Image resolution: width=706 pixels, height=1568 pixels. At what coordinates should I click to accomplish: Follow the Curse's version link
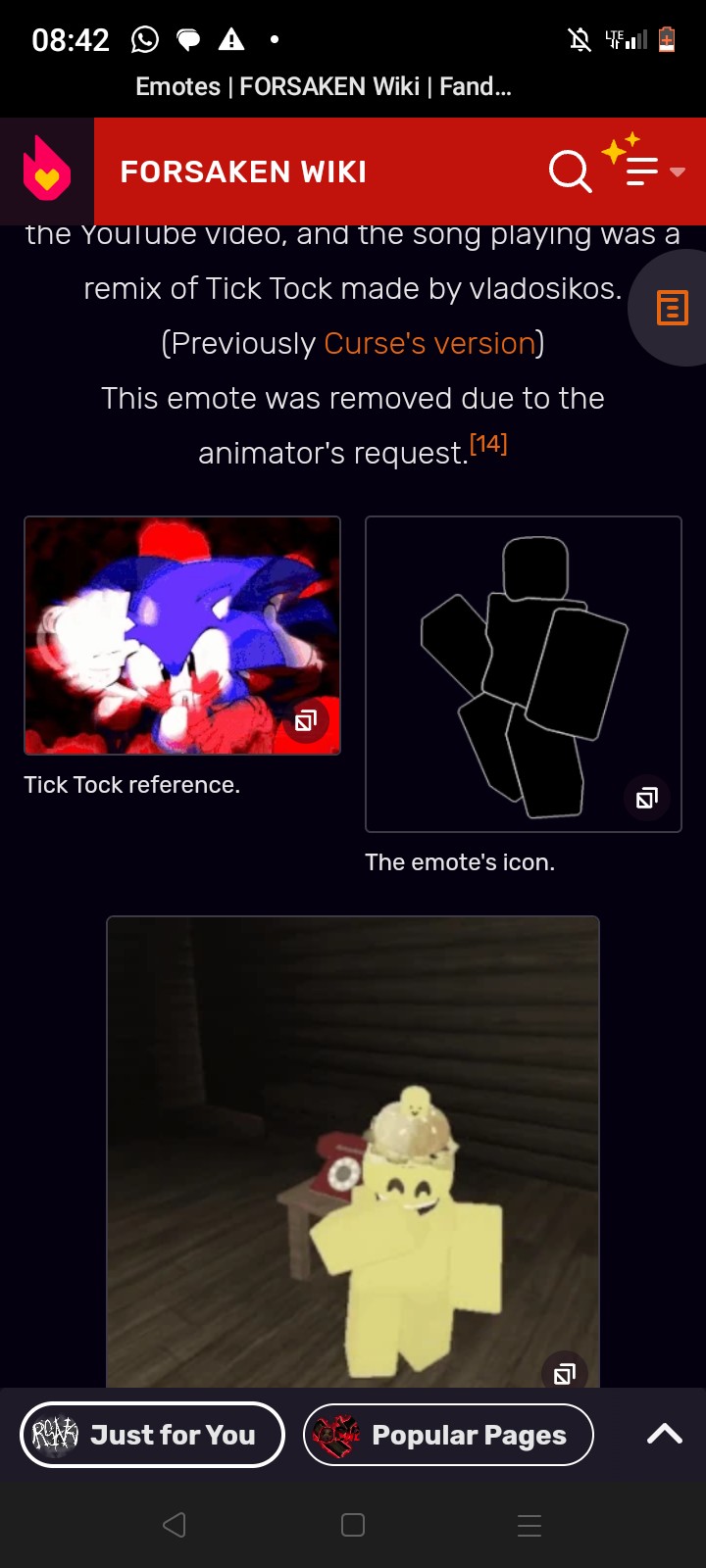click(429, 344)
